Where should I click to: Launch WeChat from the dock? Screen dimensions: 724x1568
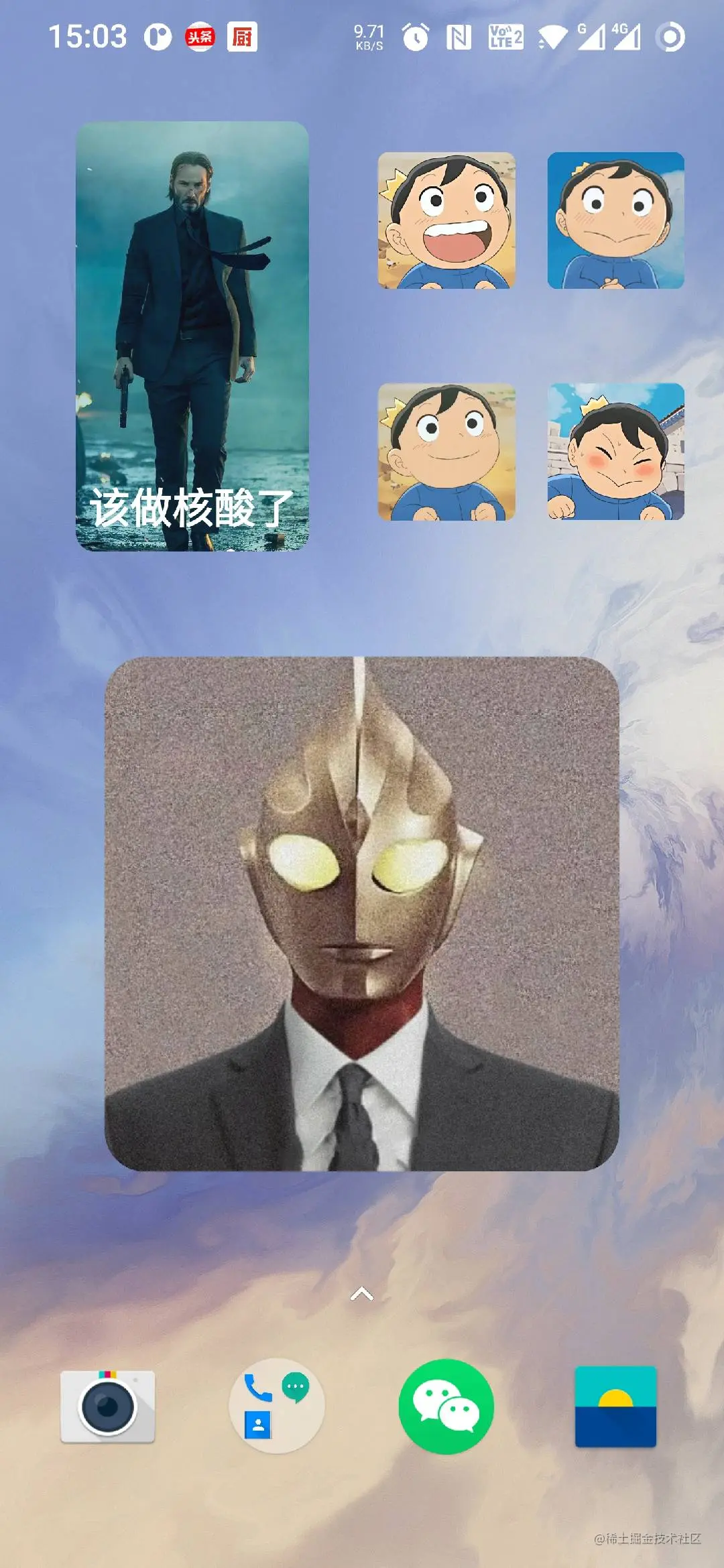coord(446,1406)
